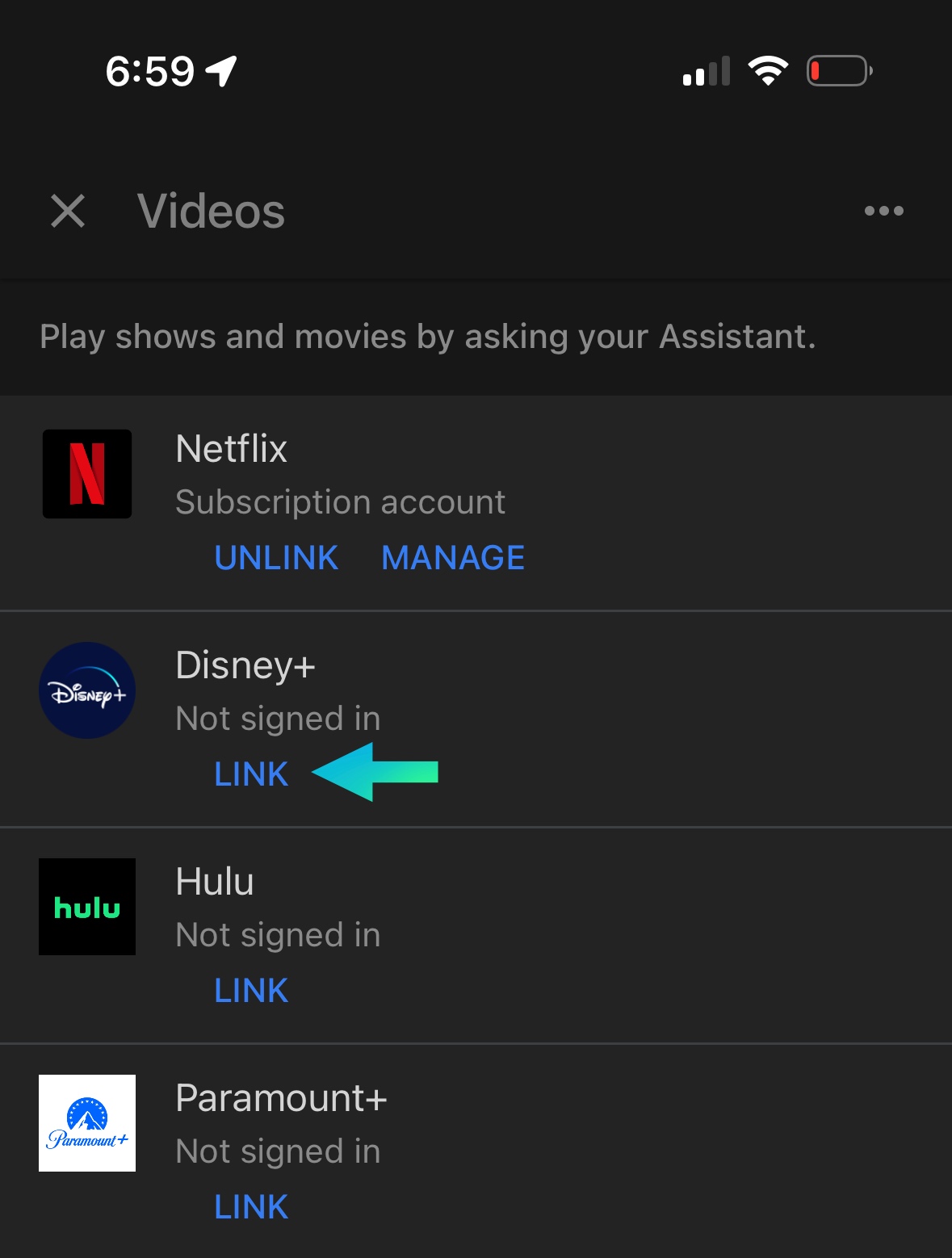Image resolution: width=952 pixels, height=1258 pixels.
Task: Link your Paramount+ account
Action: click(x=251, y=1207)
